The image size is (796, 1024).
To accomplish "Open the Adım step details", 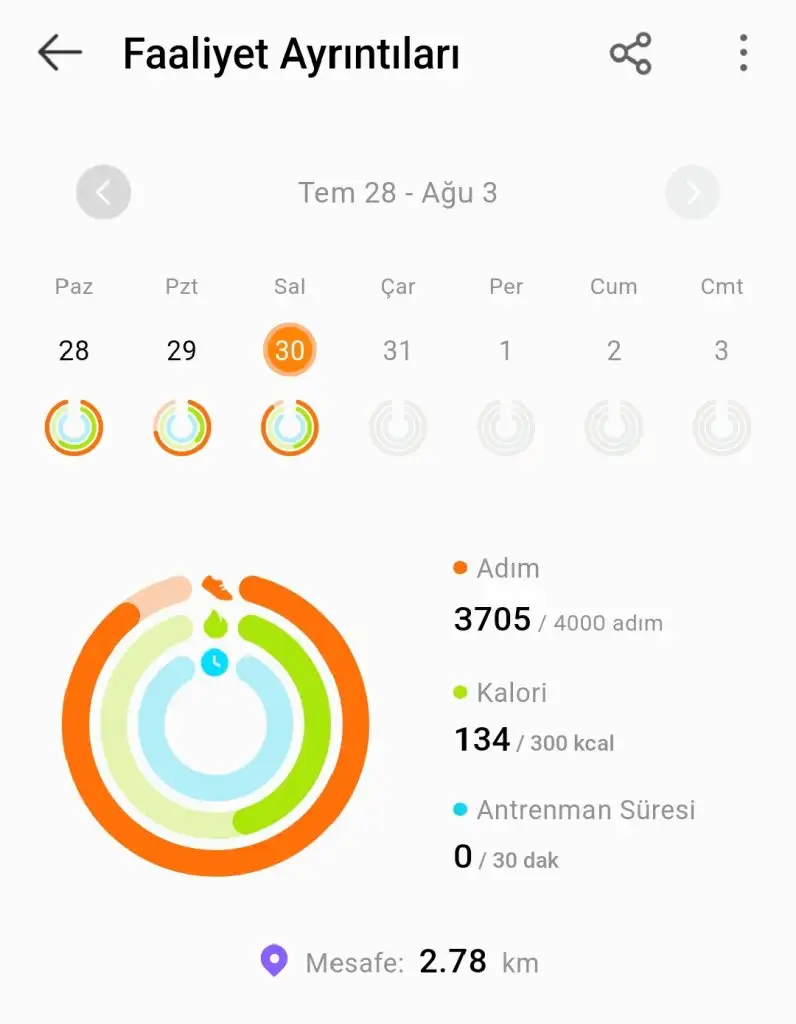I will [556, 597].
